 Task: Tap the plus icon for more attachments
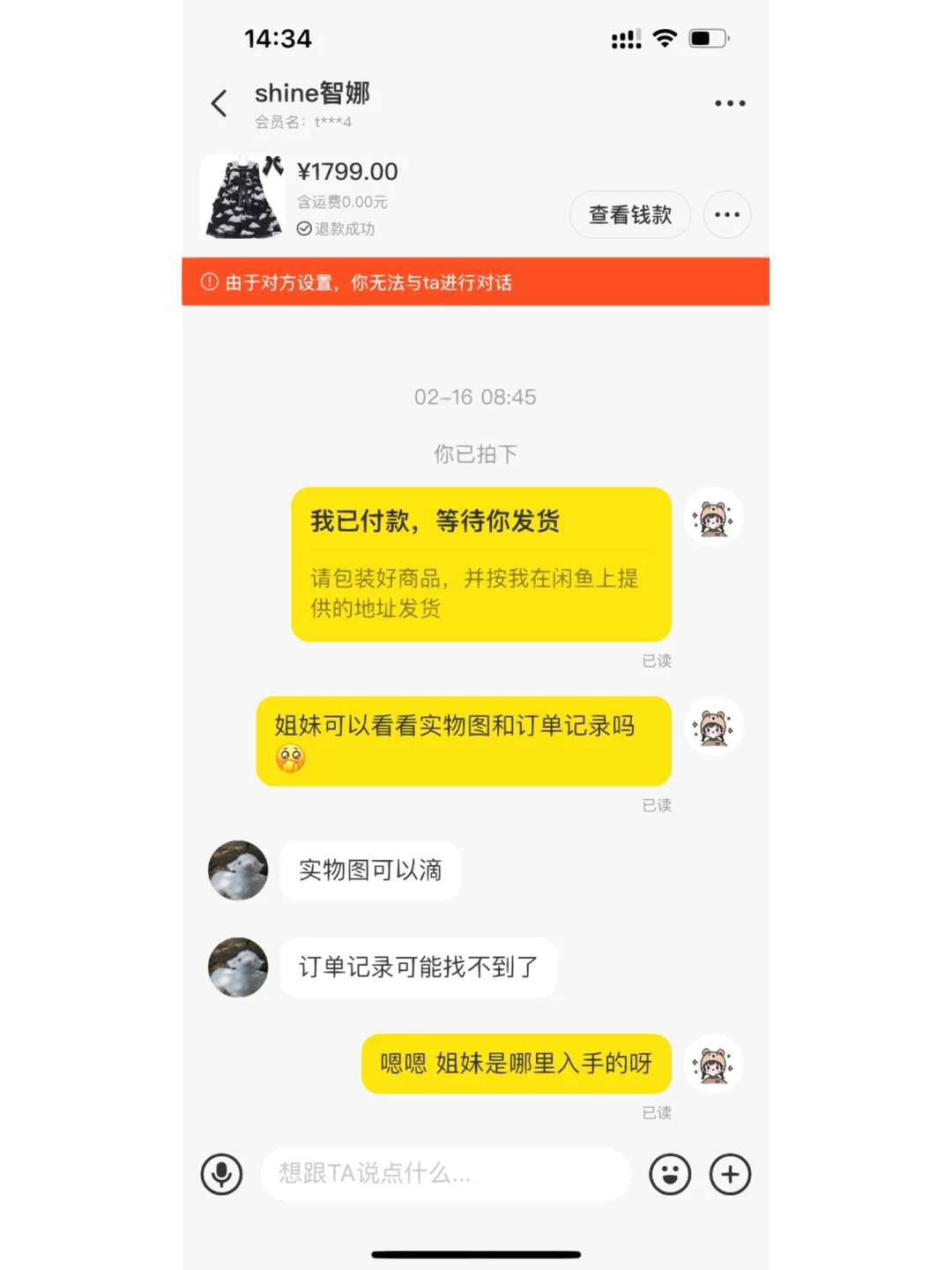(x=729, y=1174)
